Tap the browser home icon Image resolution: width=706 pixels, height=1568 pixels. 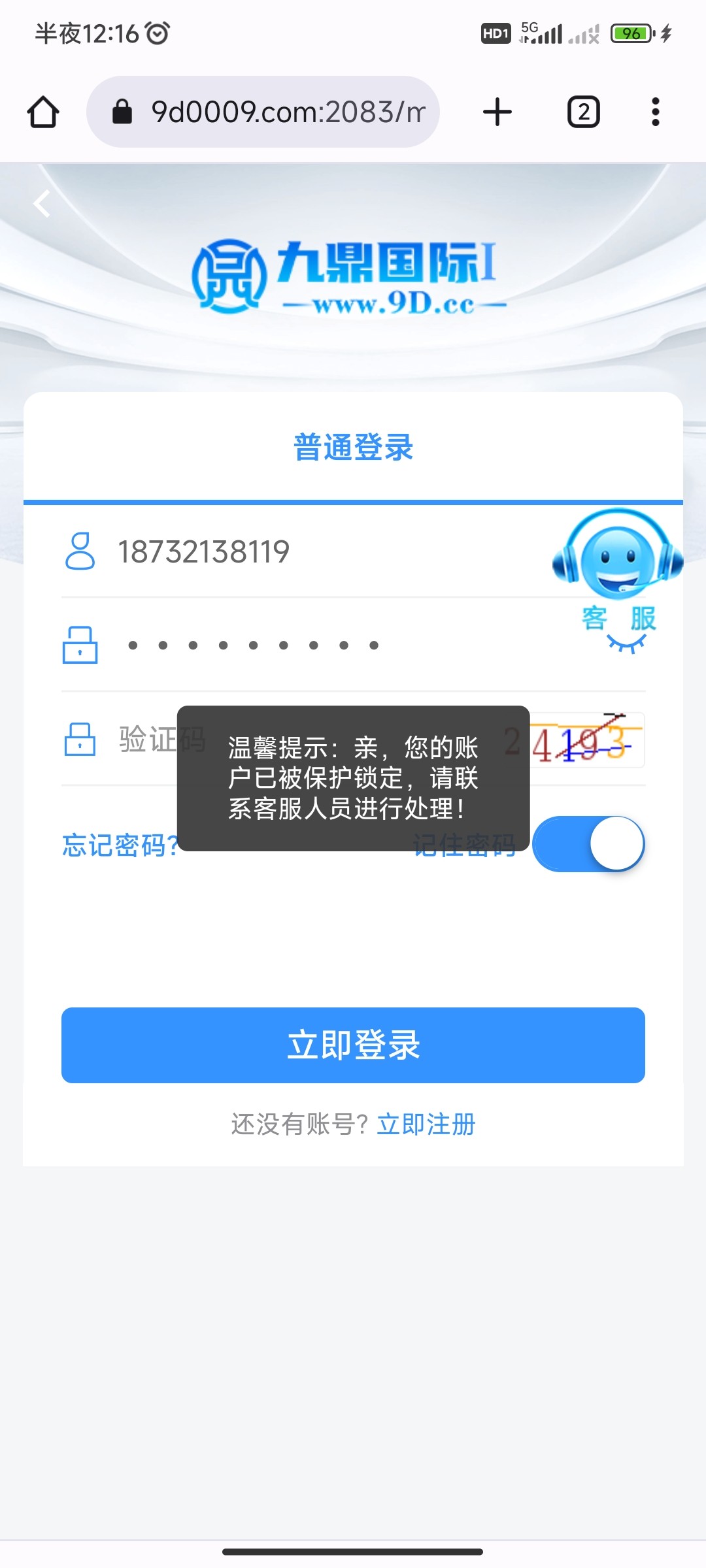[x=42, y=111]
